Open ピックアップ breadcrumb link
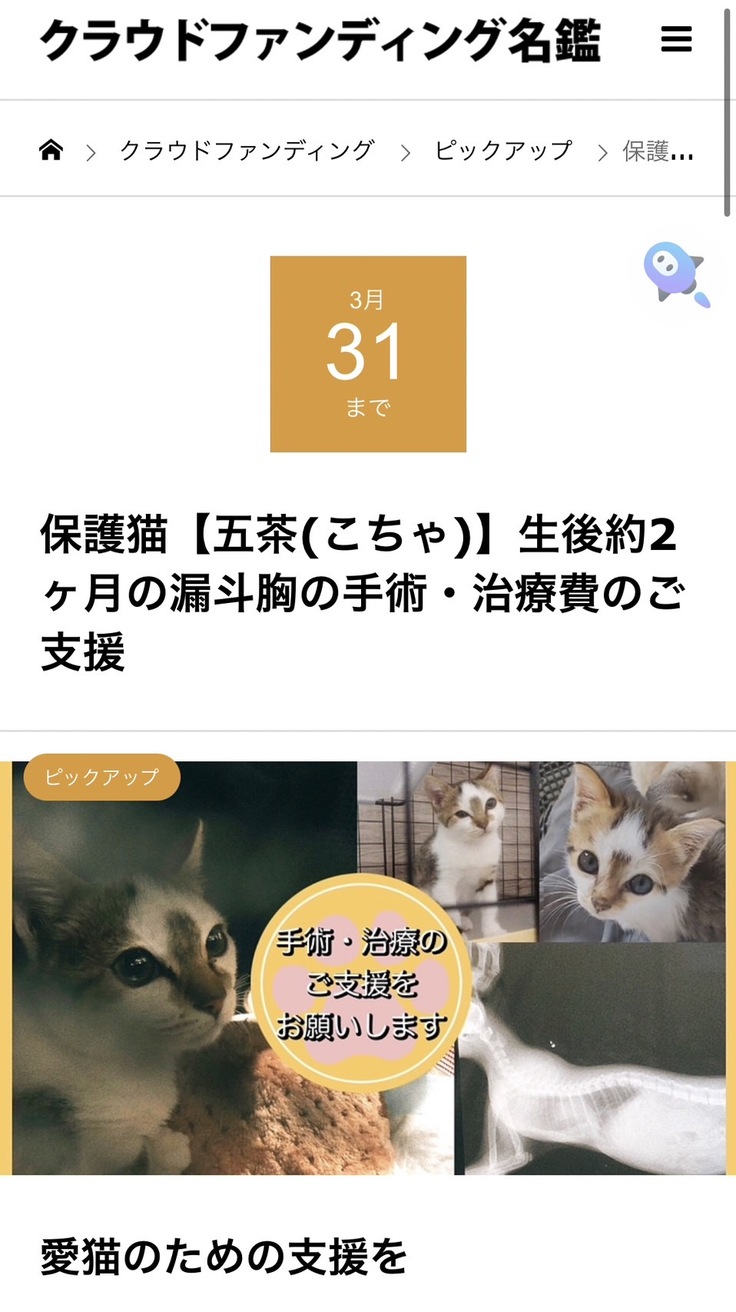The width and height of the screenshot is (736, 1312). [503, 151]
